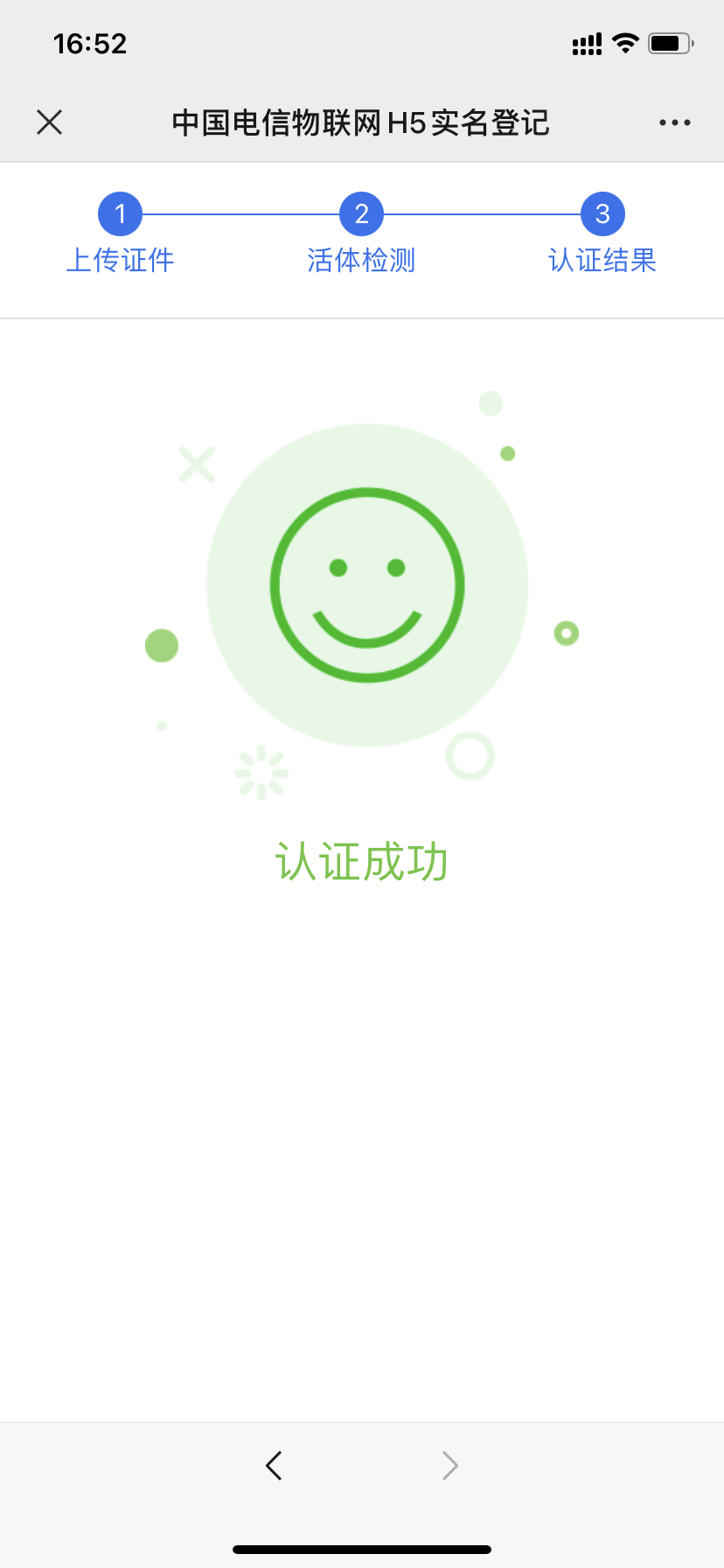
Task: Close the H5 real-name registration page
Action: 50,122
